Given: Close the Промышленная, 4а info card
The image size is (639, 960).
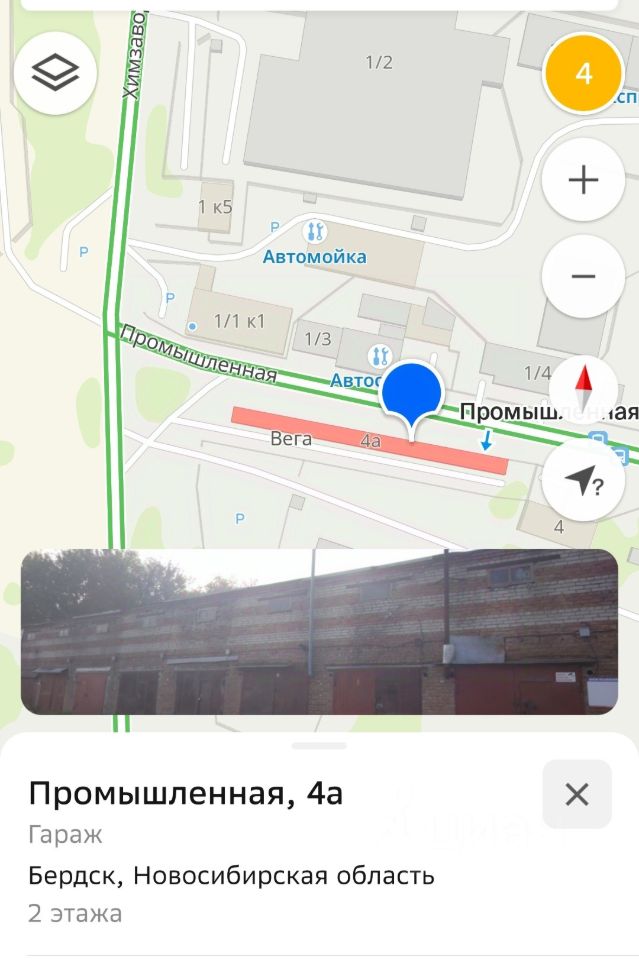Looking at the screenshot, I should click(x=577, y=794).
